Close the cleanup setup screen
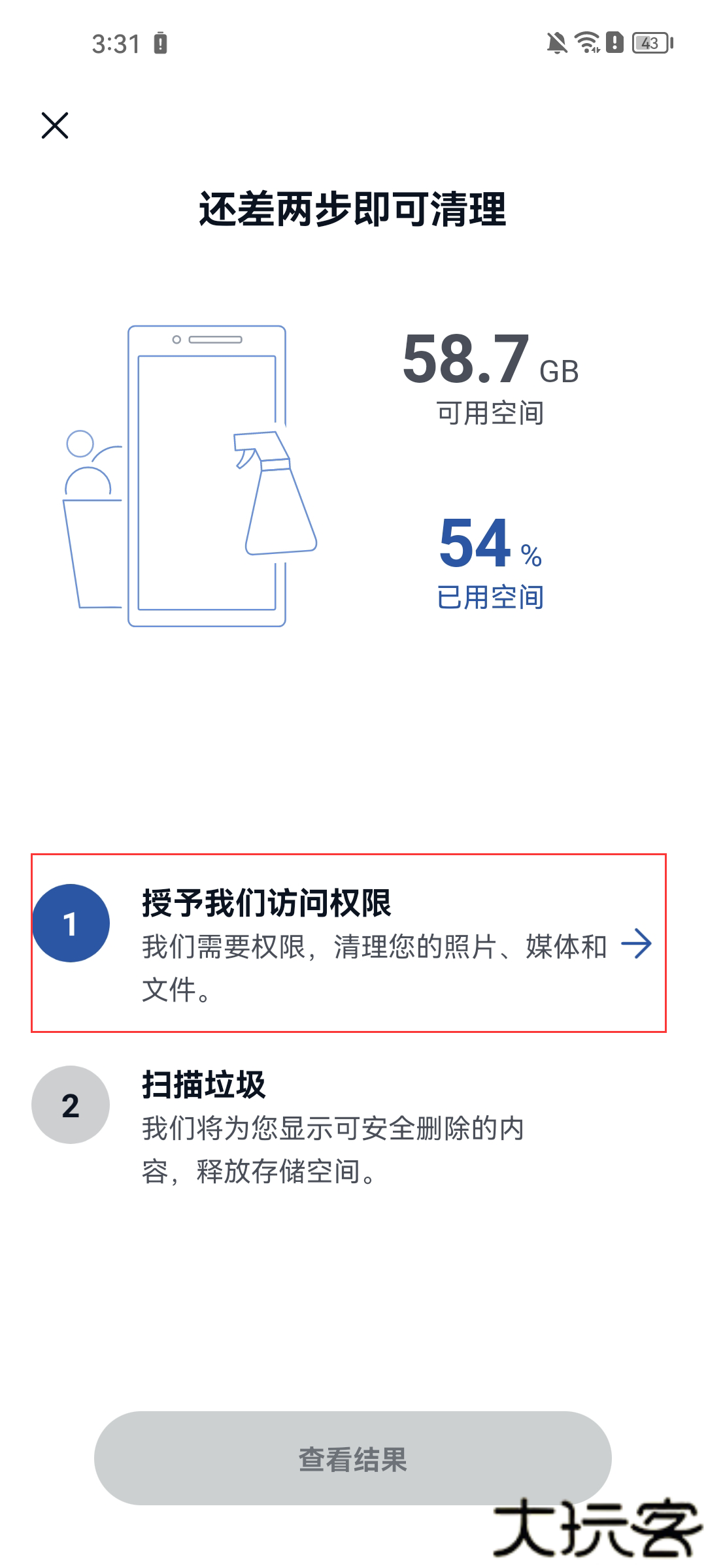The image size is (706, 1568). 55,125
